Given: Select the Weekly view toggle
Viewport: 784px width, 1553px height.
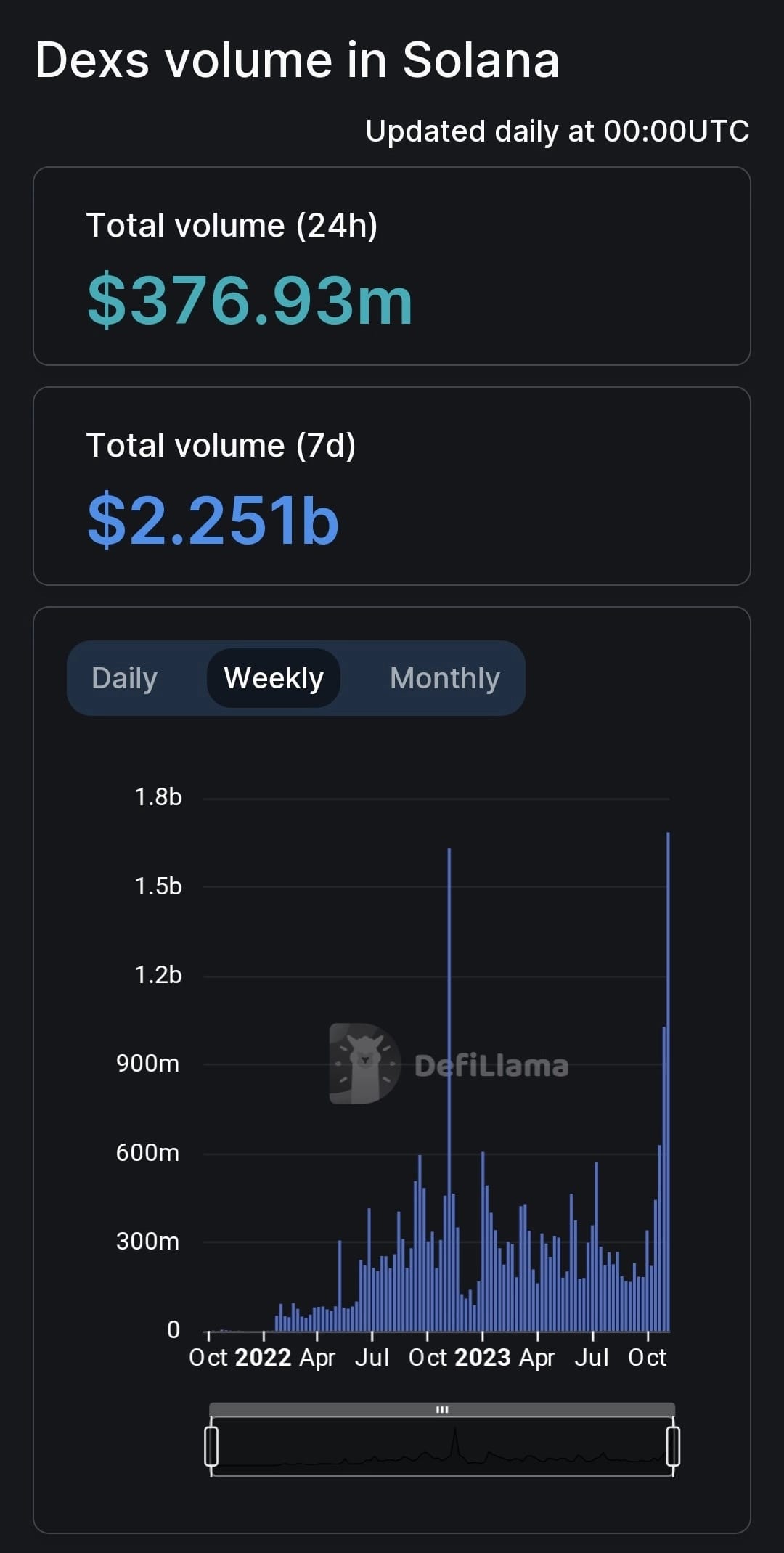Looking at the screenshot, I should (274, 677).
